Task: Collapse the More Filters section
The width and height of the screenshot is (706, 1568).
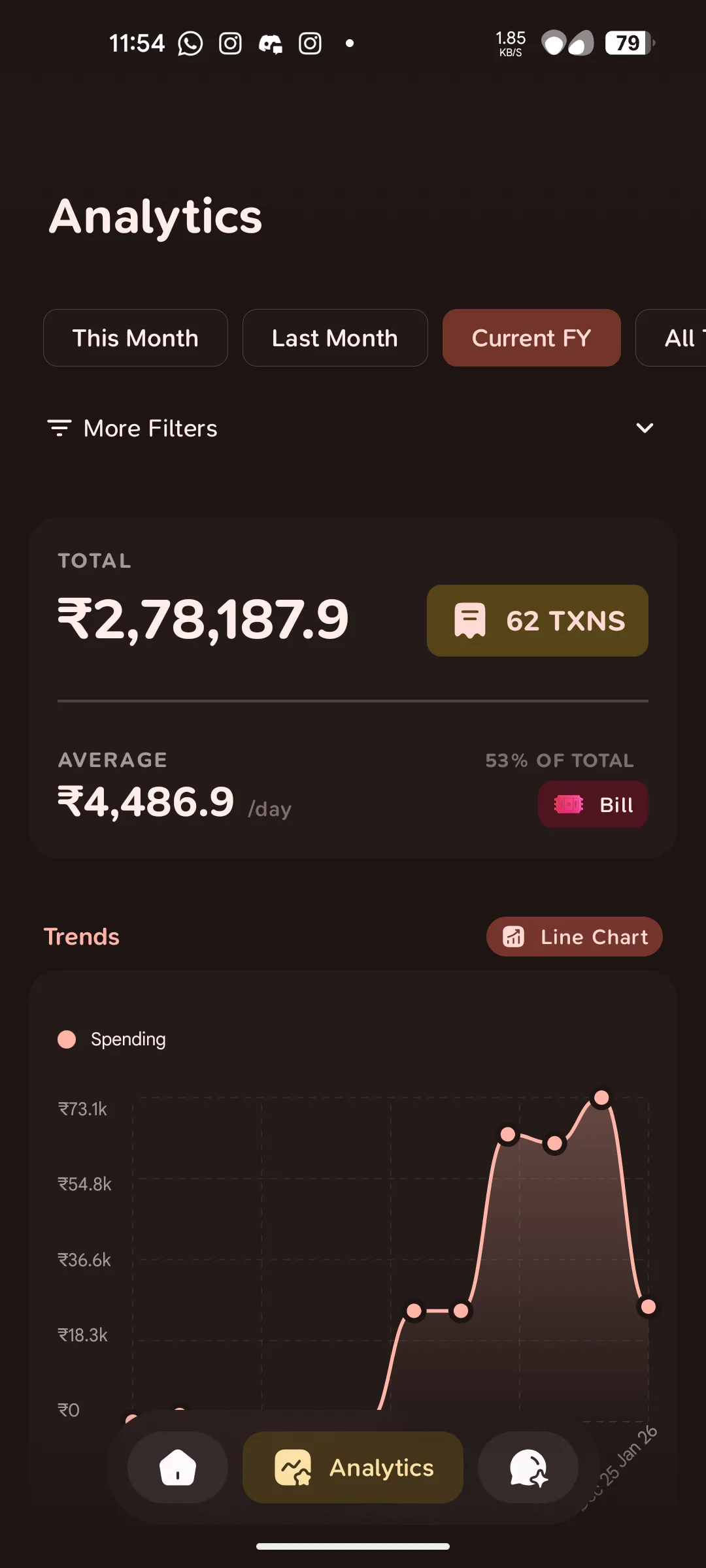Action: point(645,428)
